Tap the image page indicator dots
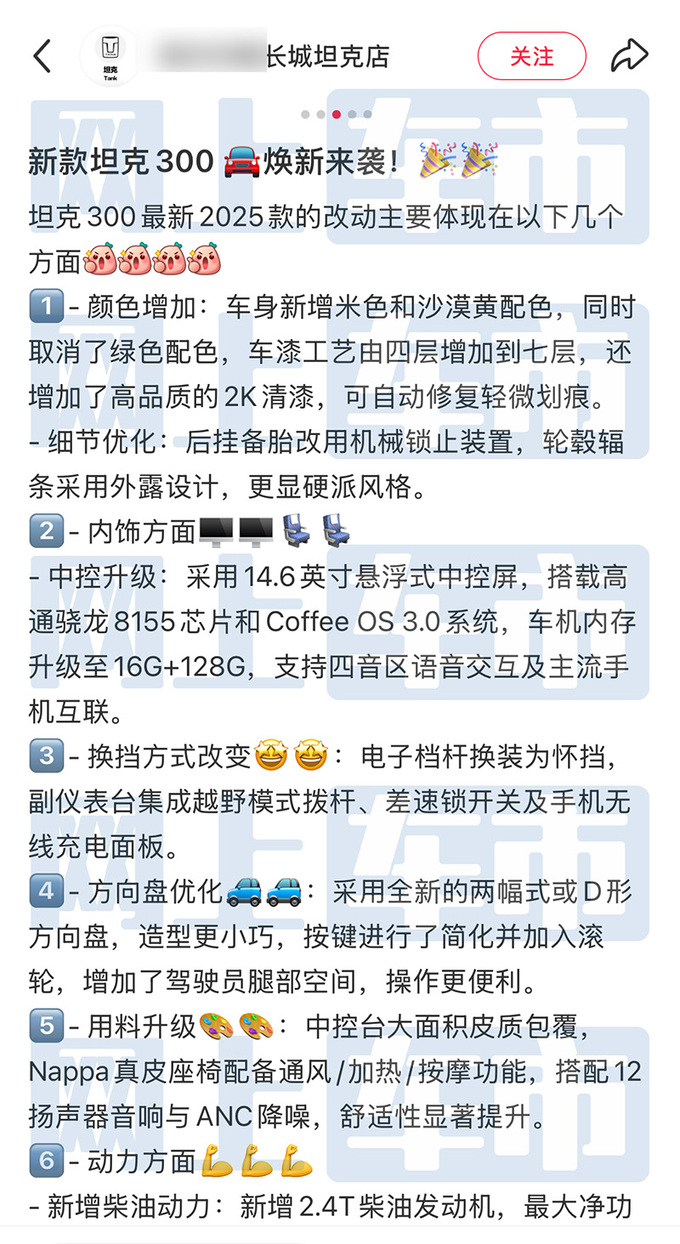Image resolution: width=680 pixels, height=1244 pixels. pyautogui.click(x=336, y=114)
